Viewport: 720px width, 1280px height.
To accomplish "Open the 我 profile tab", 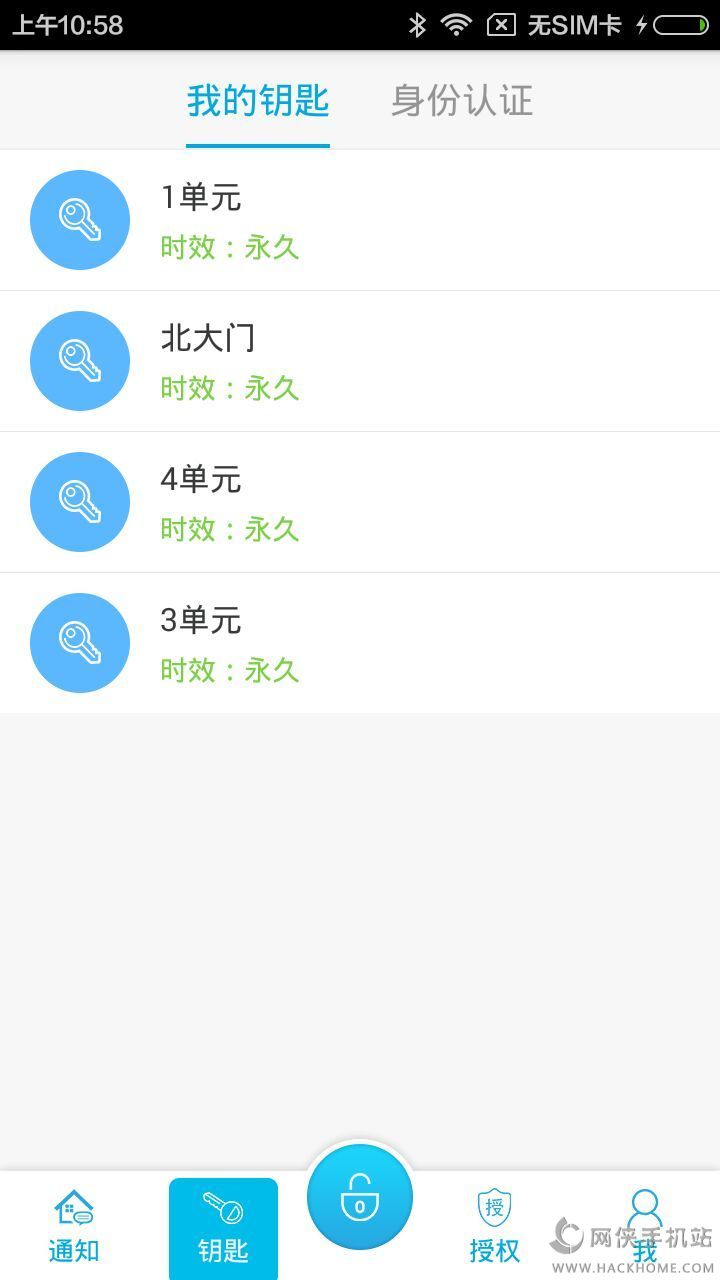I will [645, 1226].
